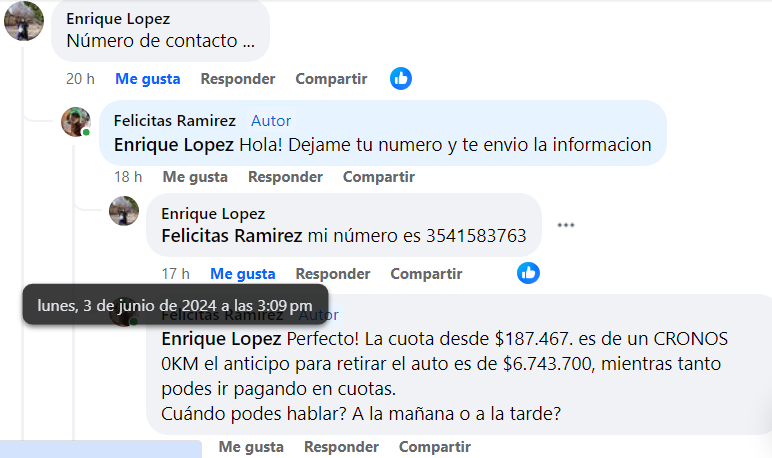Tap Me gusta under the "mi número es" comment
Image resolution: width=772 pixels, height=458 pixels.
(242, 273)
